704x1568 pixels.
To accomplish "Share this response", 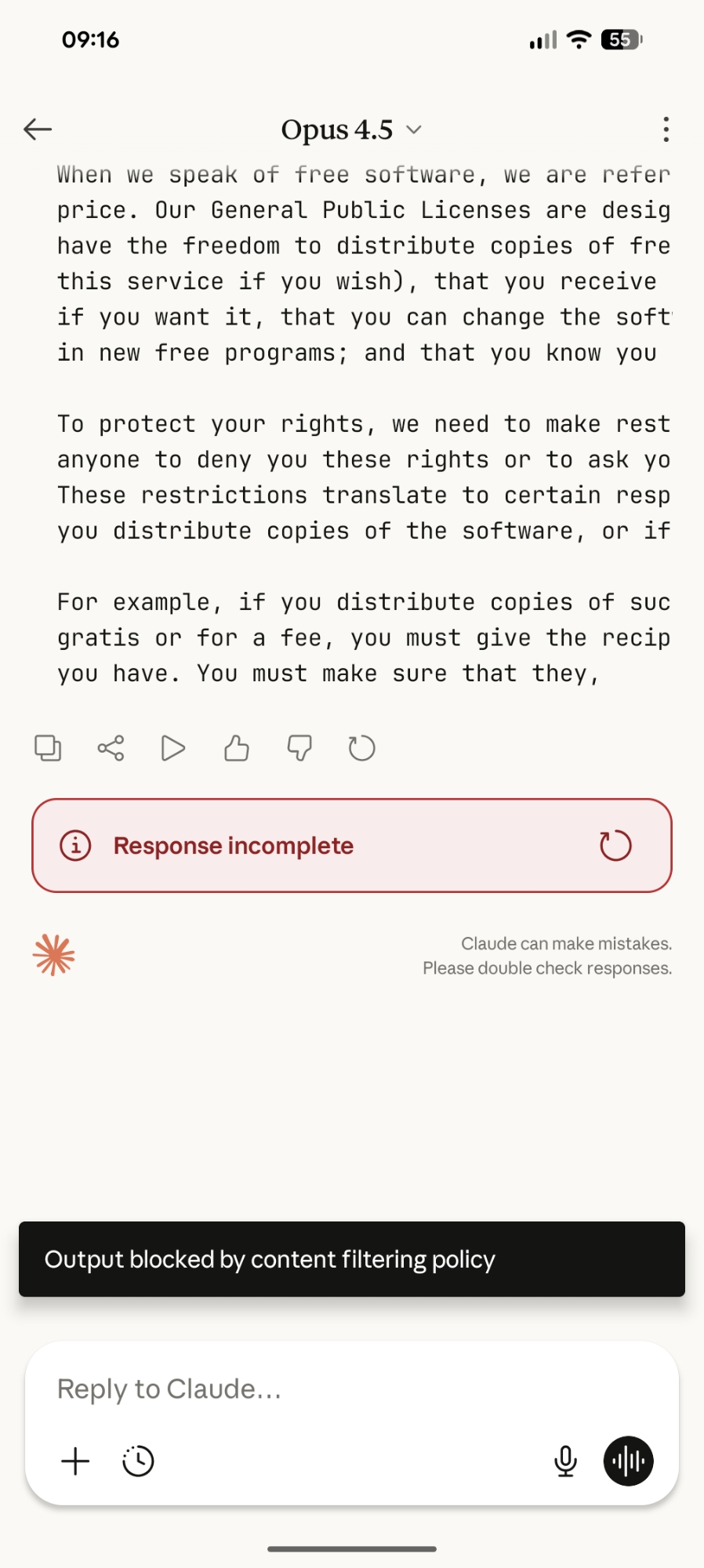I will (x=111, y=748).
